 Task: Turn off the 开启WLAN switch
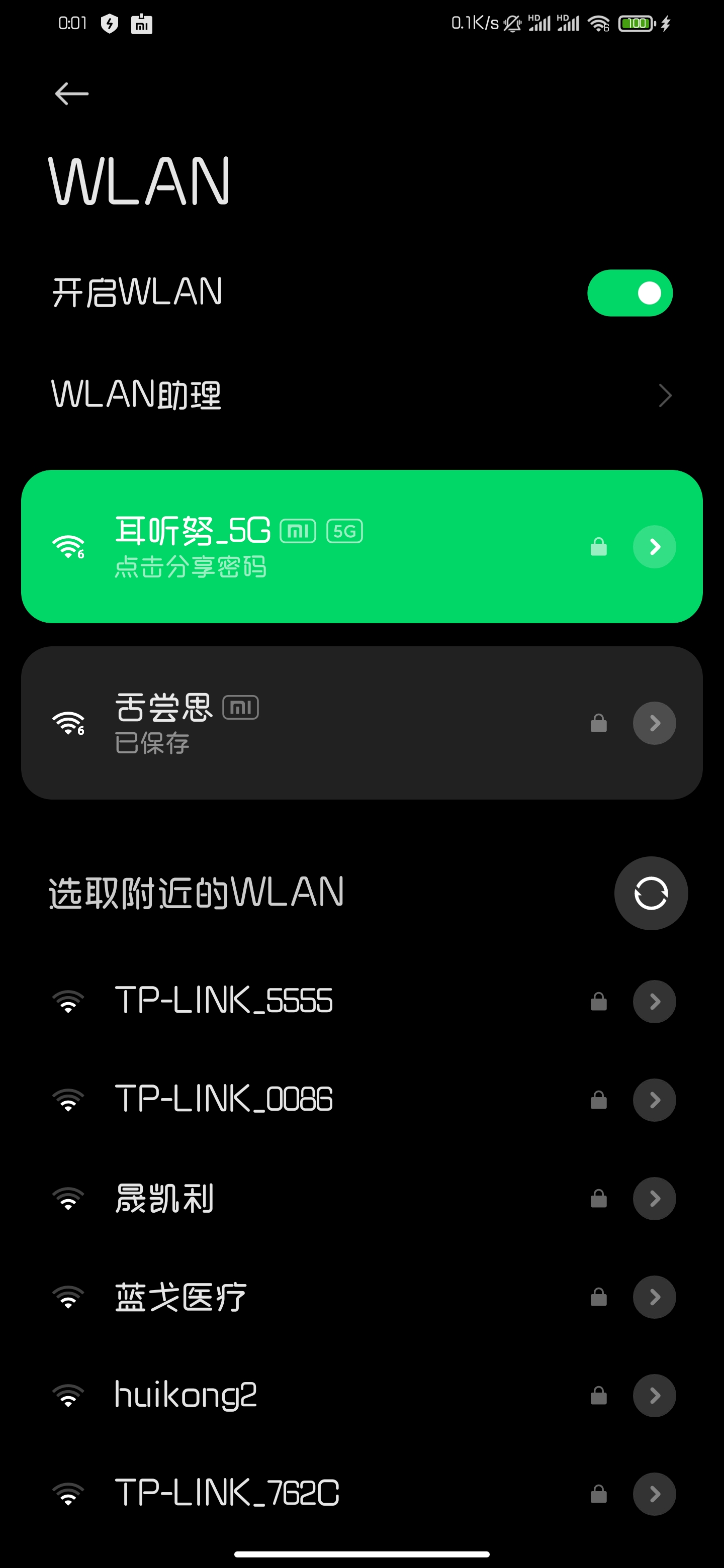click(629, 293)
